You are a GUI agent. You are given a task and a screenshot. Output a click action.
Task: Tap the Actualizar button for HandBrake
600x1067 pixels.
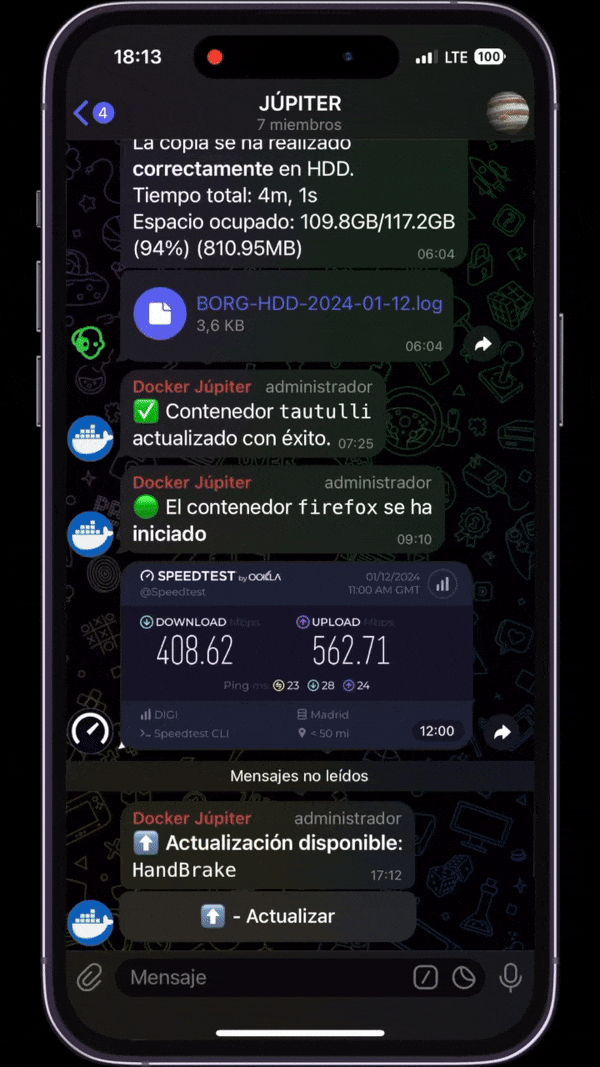coord(268,916)
